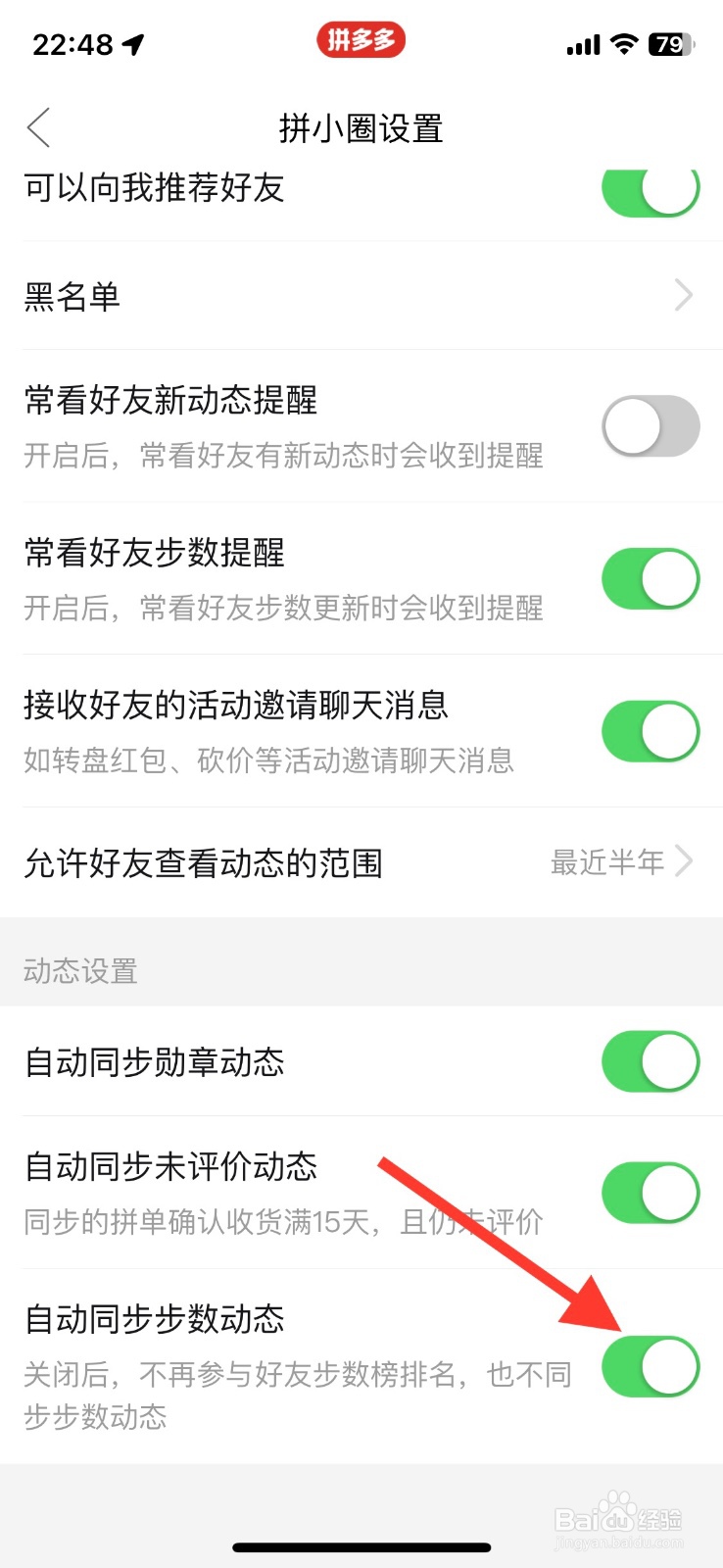Tap the location arrow beside the clock
Viewport: 723px width, 1568px height.
coord(131,43)
